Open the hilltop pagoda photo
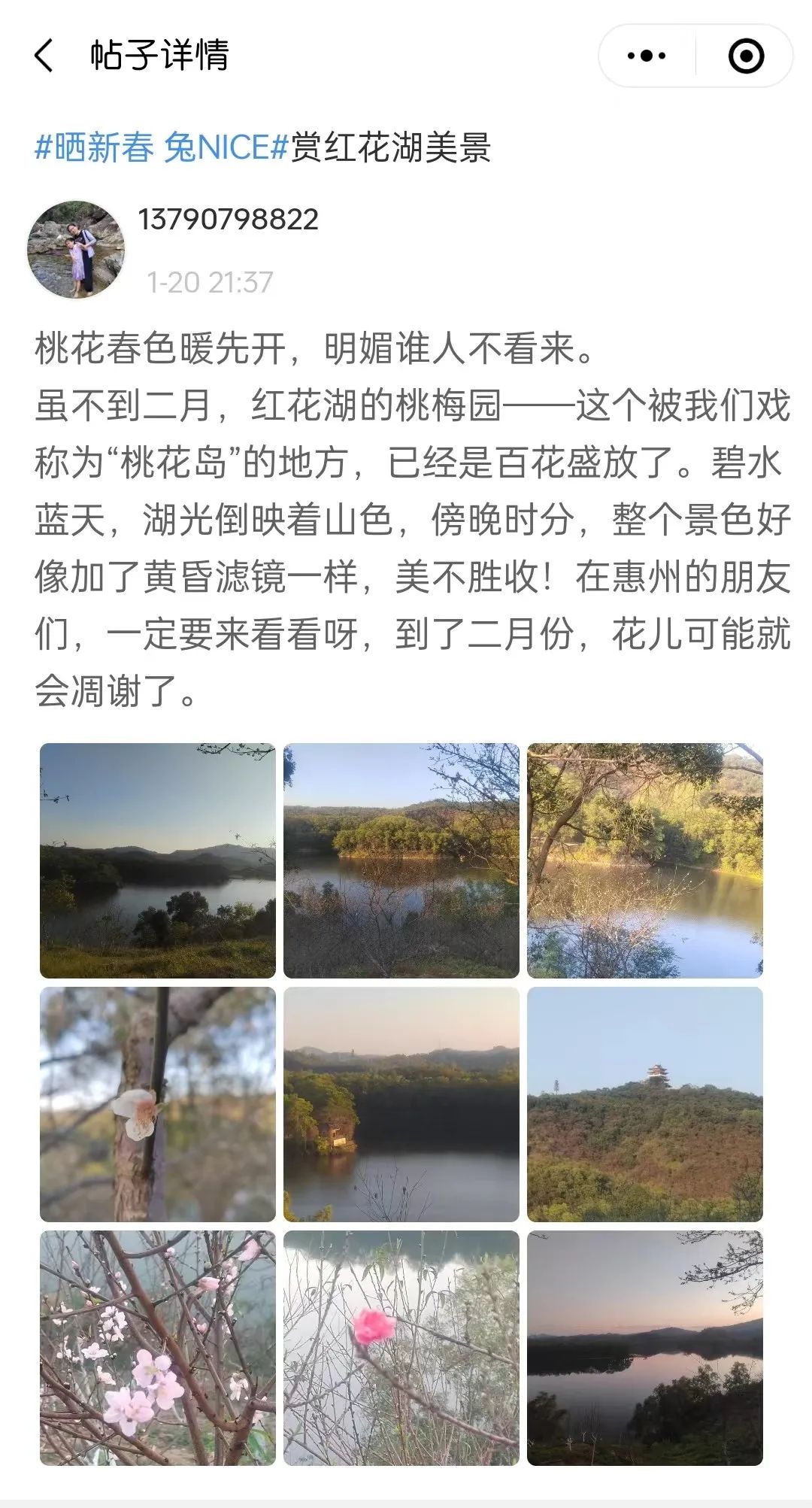Image resolution: width=812 pixels, height=1508 pixels. (x=645, y=1104)
